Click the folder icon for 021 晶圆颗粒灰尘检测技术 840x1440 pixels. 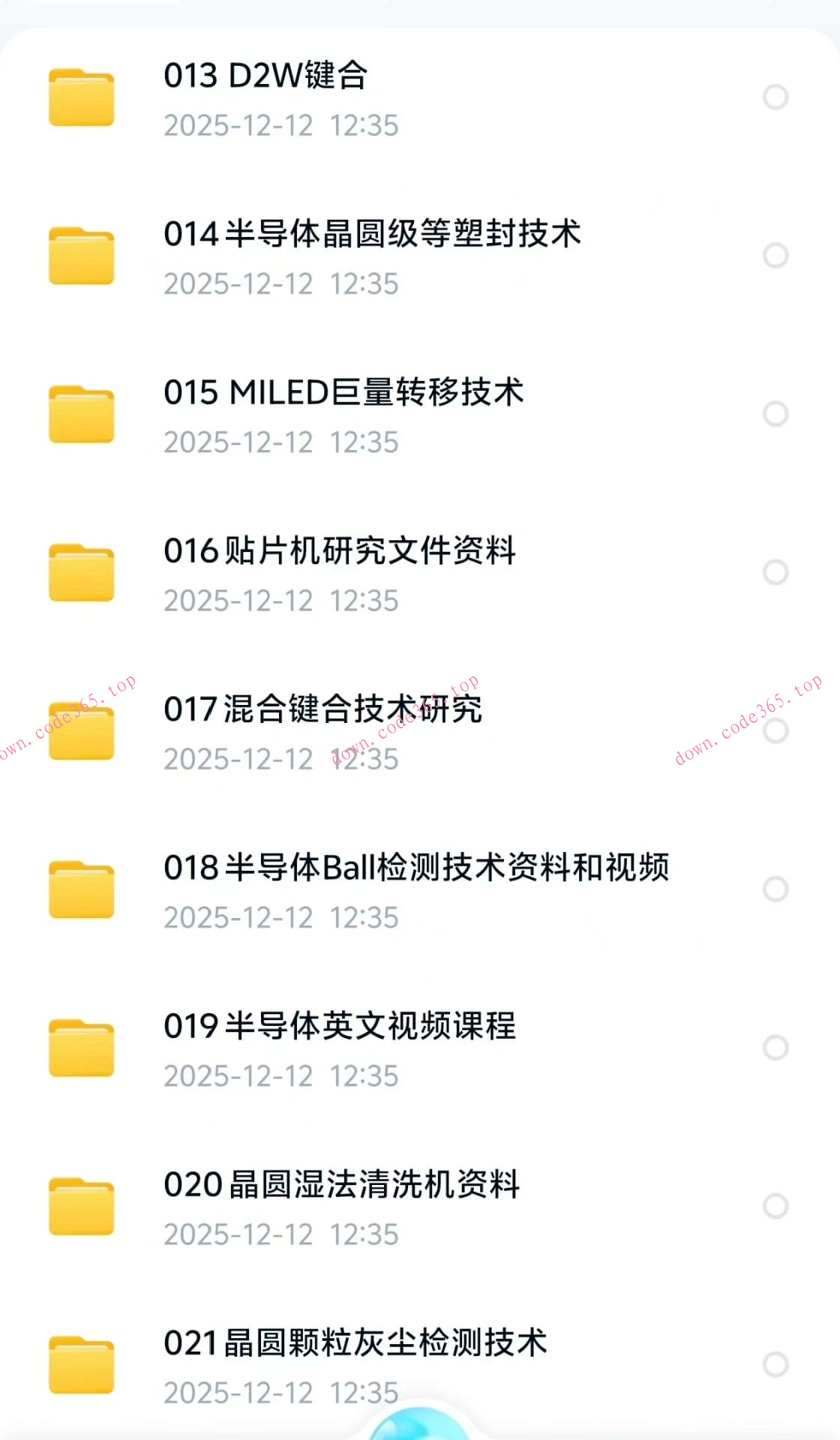coord(80,1366)
